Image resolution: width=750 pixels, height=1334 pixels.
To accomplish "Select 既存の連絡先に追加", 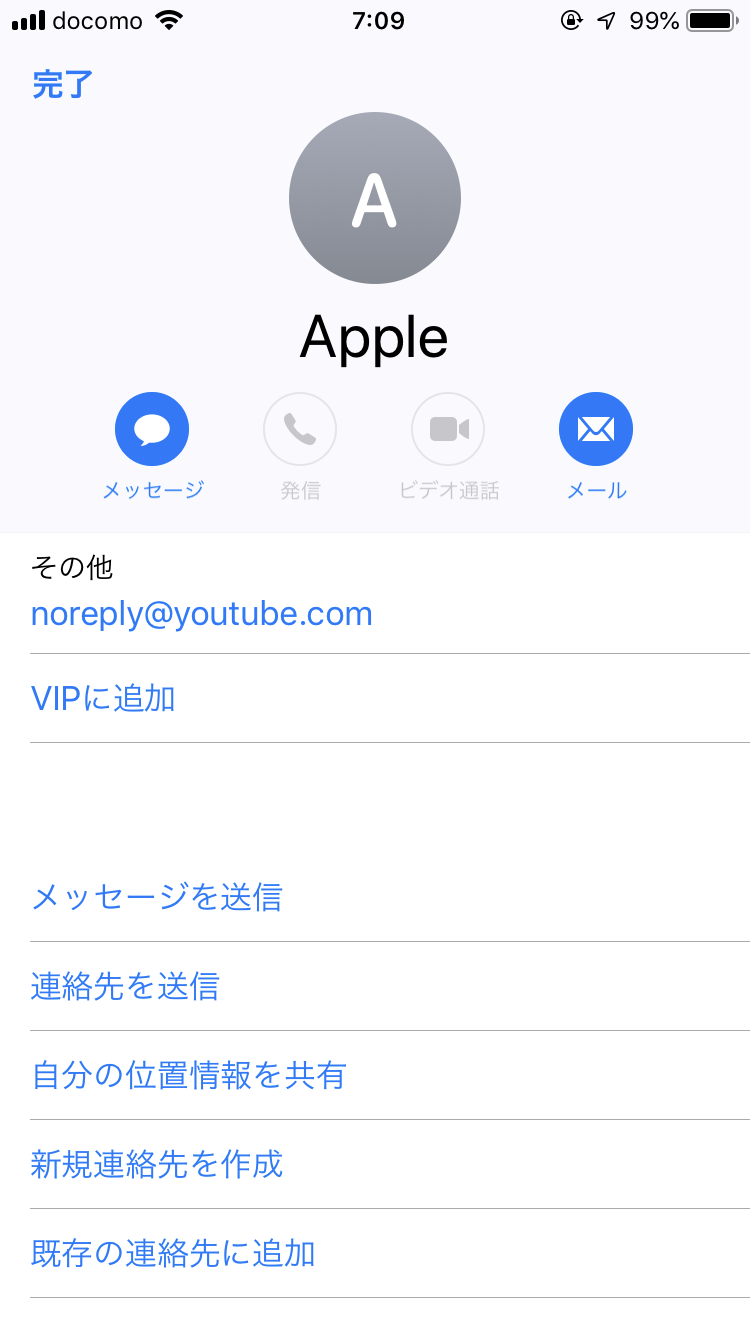I will (173, 1253).
